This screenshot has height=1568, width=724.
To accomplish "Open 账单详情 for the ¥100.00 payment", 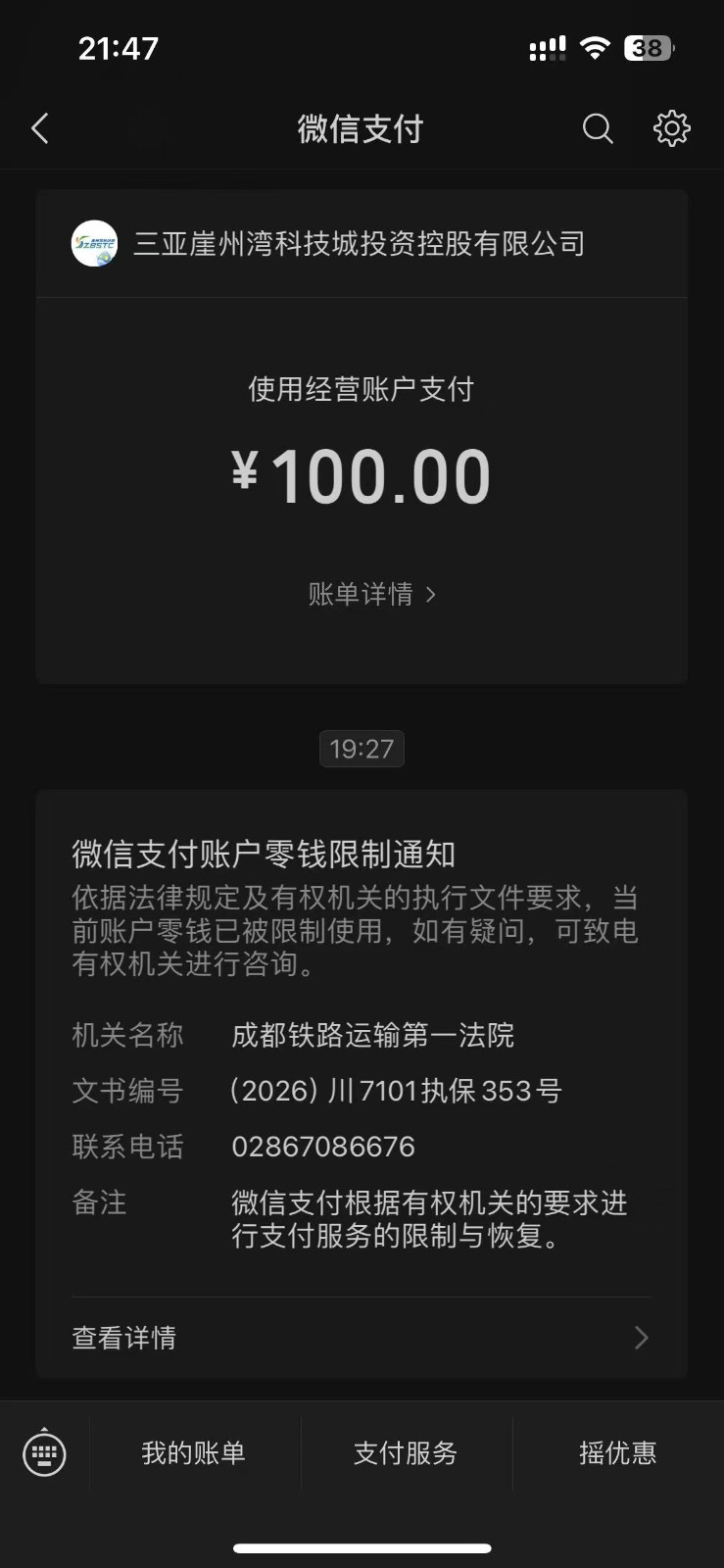I will click(x=371, y=594).
